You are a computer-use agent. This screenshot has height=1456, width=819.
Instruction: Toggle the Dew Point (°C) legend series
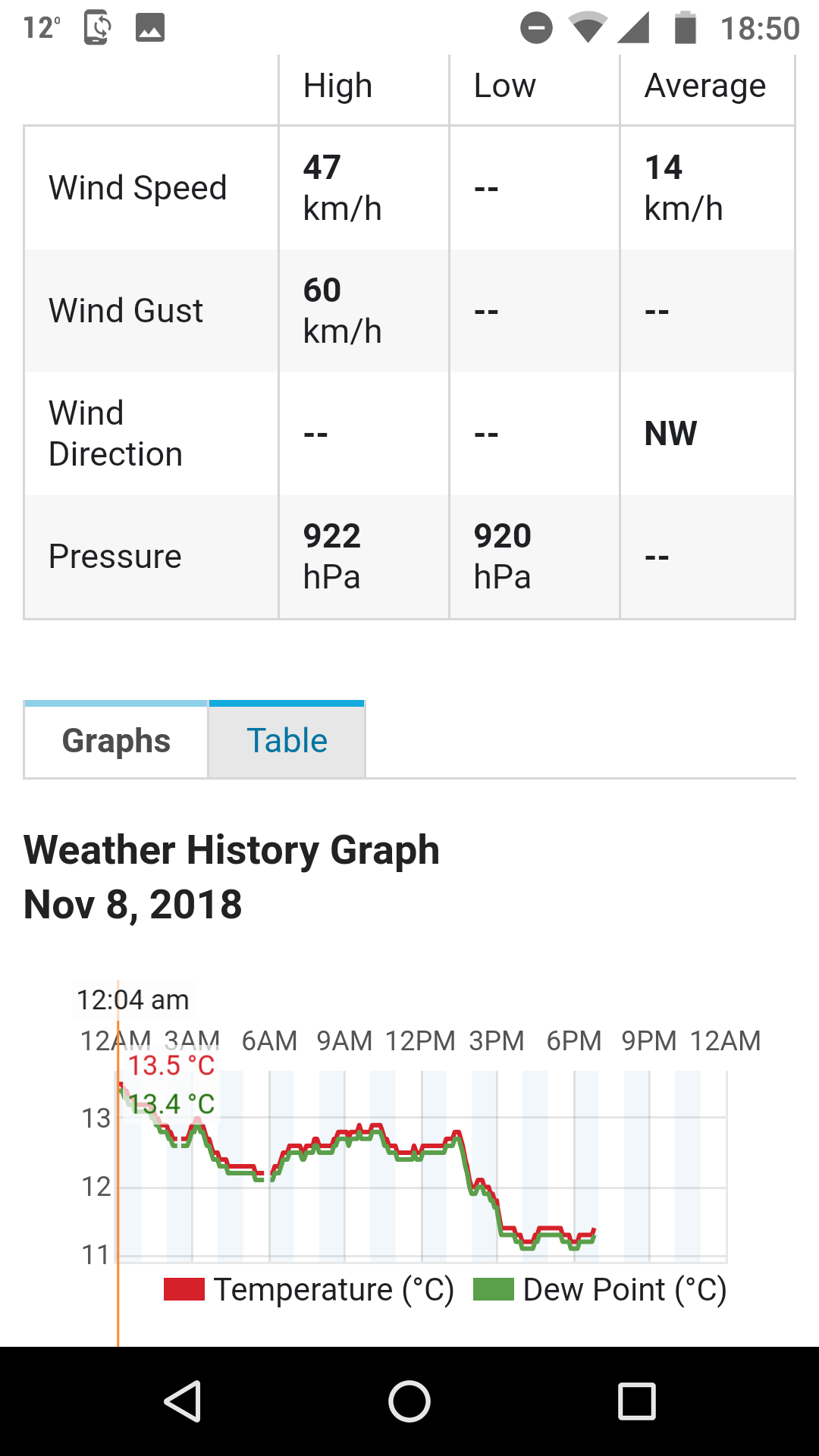[x=600, y=1289]
